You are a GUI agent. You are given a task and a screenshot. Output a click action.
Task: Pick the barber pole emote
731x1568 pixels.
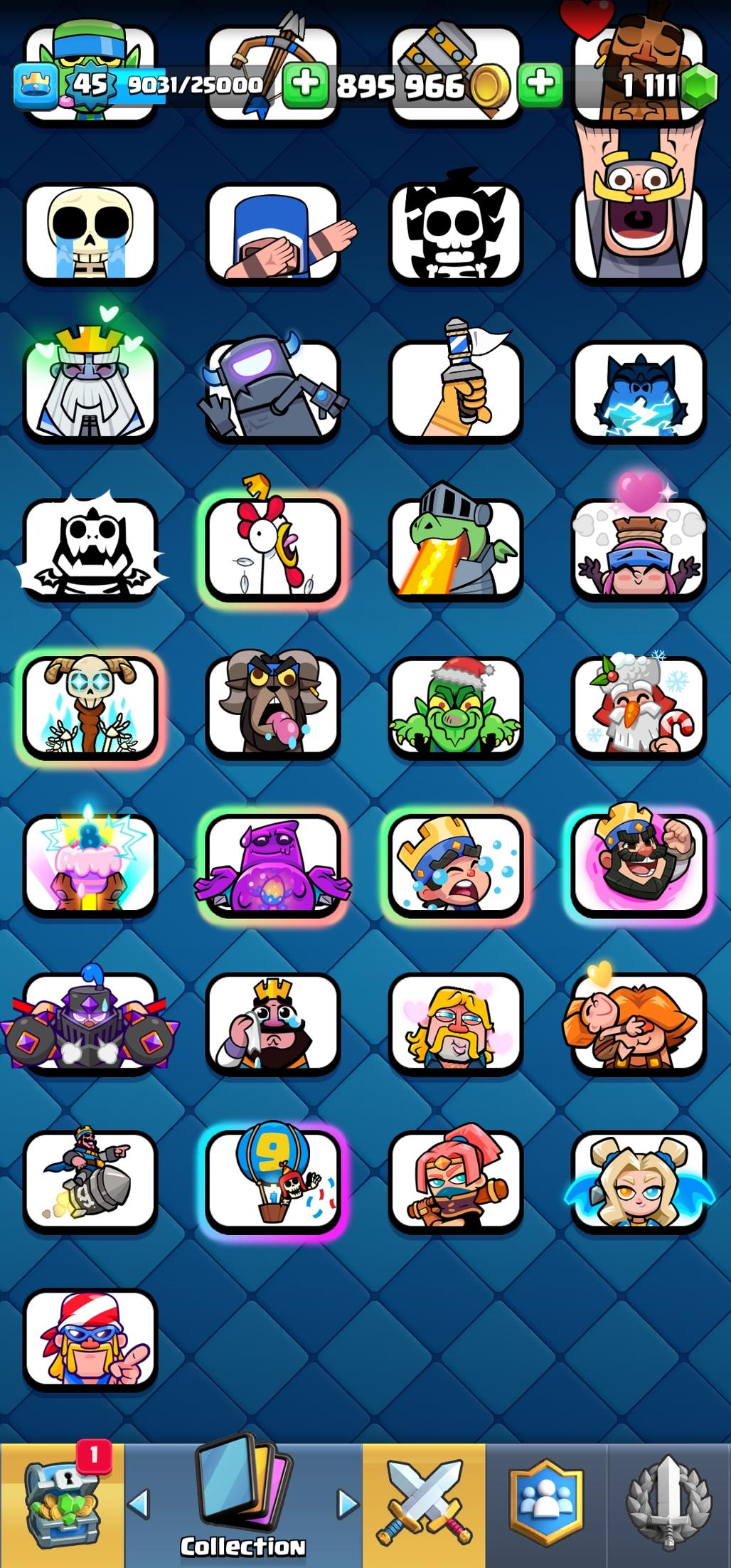pos(455,390)
